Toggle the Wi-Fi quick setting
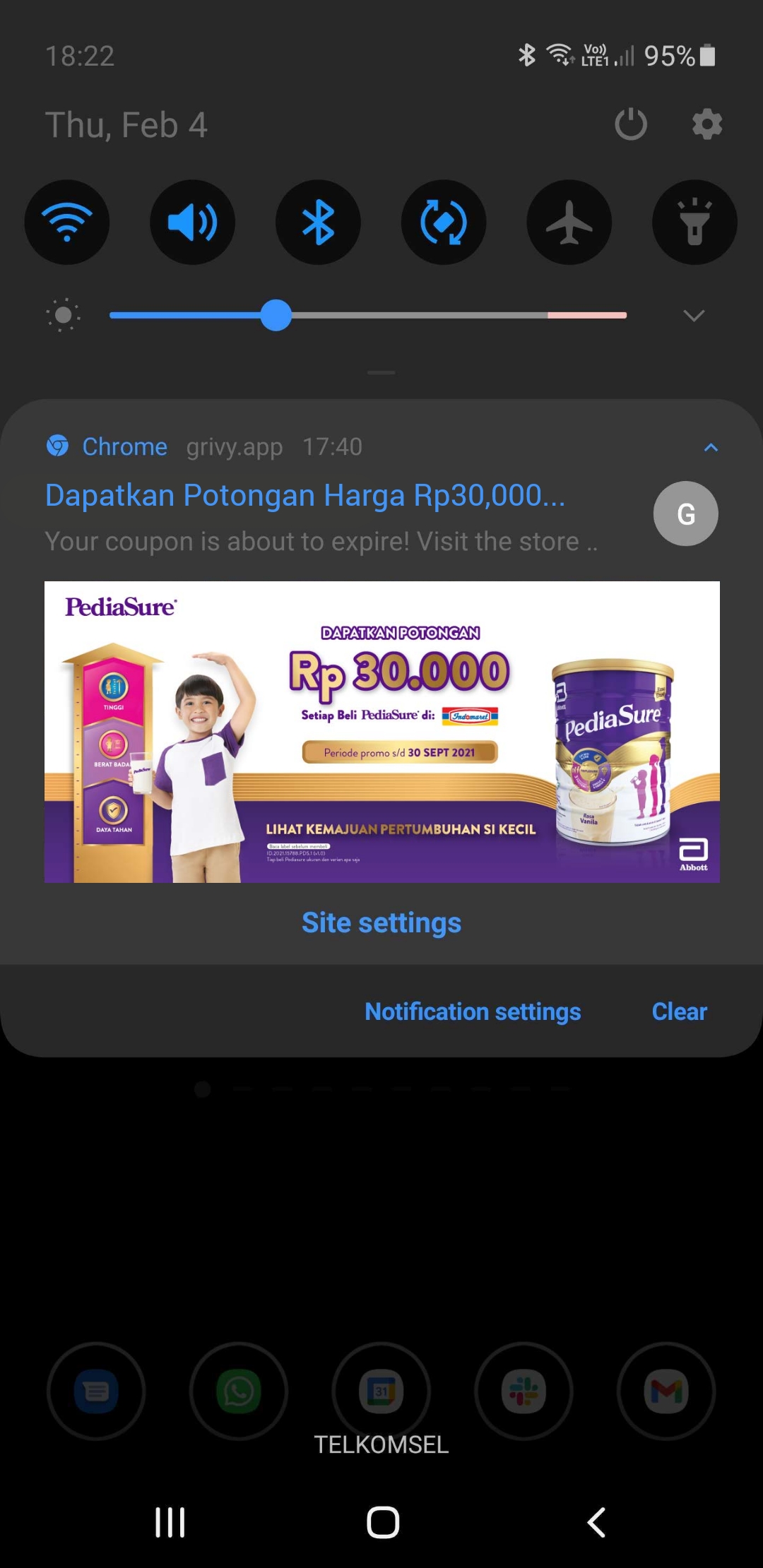 pos(67,222)
